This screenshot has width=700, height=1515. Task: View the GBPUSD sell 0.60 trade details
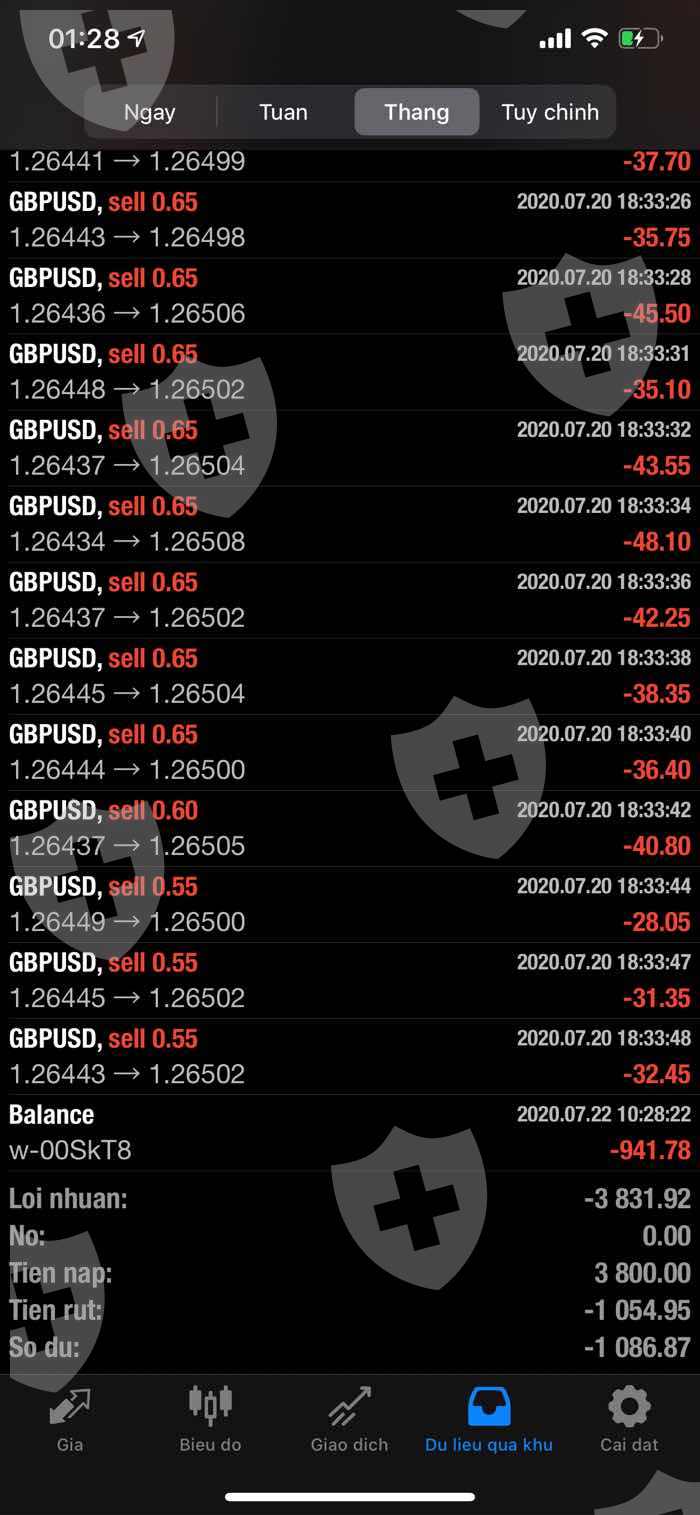[x=350, y=828]
